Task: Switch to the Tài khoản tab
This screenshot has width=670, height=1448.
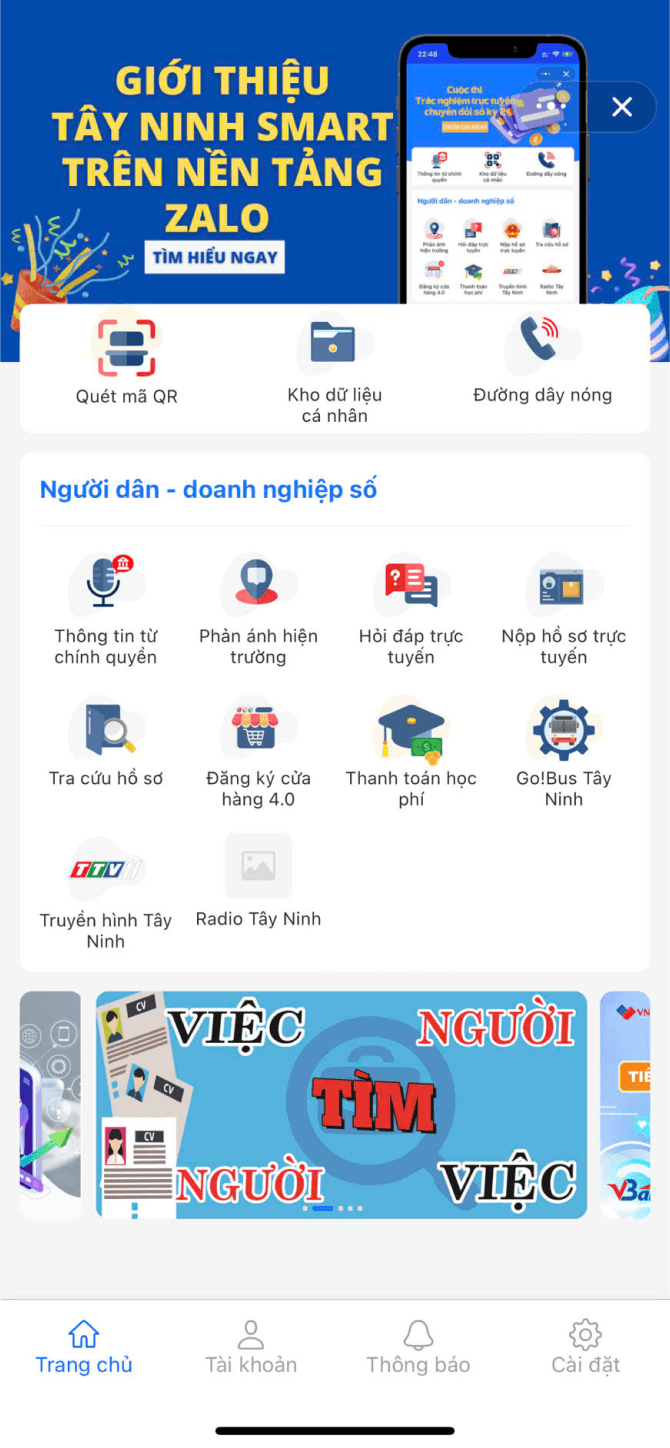Action: 251,1347
